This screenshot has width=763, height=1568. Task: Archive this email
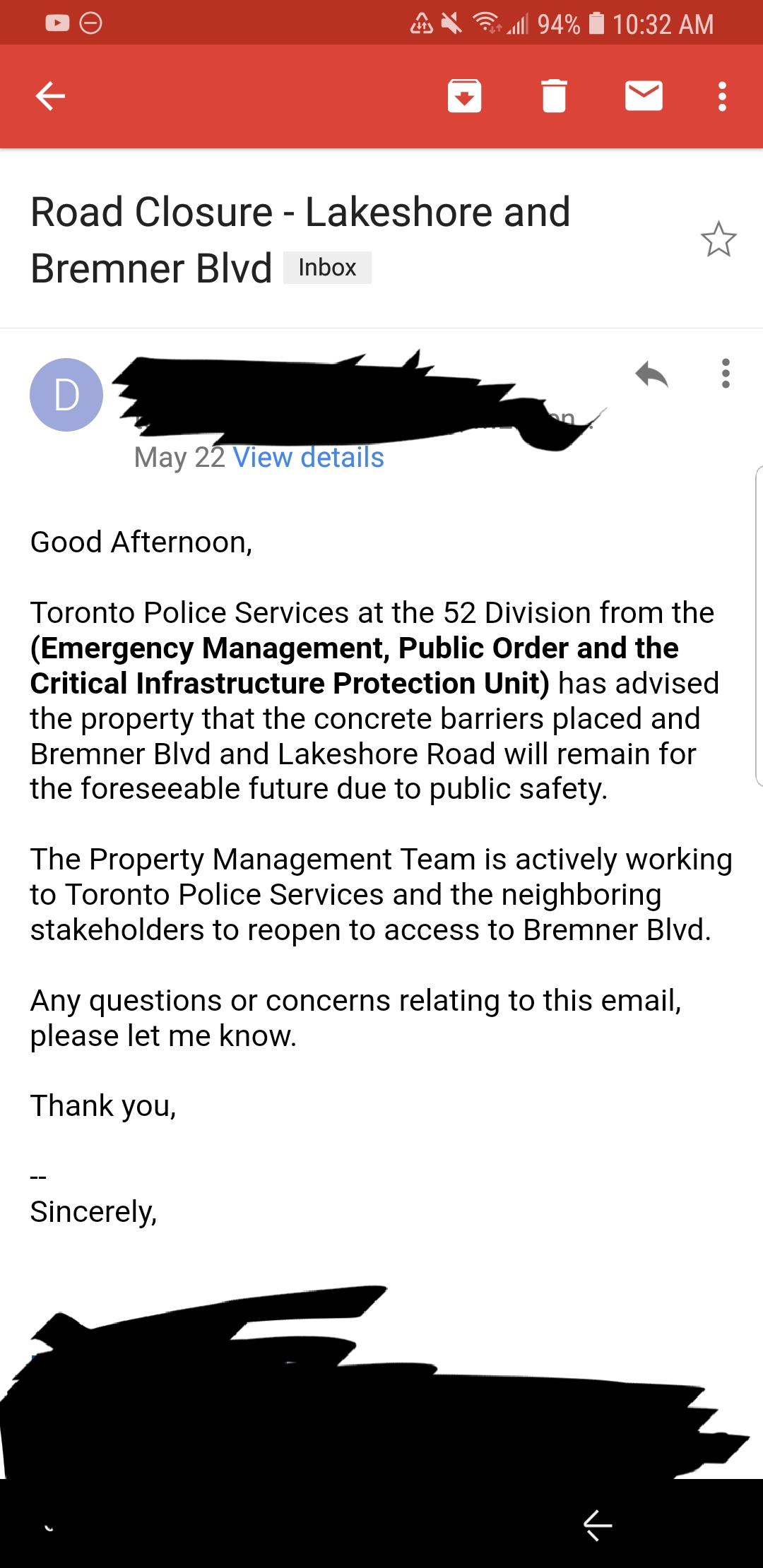464,96
